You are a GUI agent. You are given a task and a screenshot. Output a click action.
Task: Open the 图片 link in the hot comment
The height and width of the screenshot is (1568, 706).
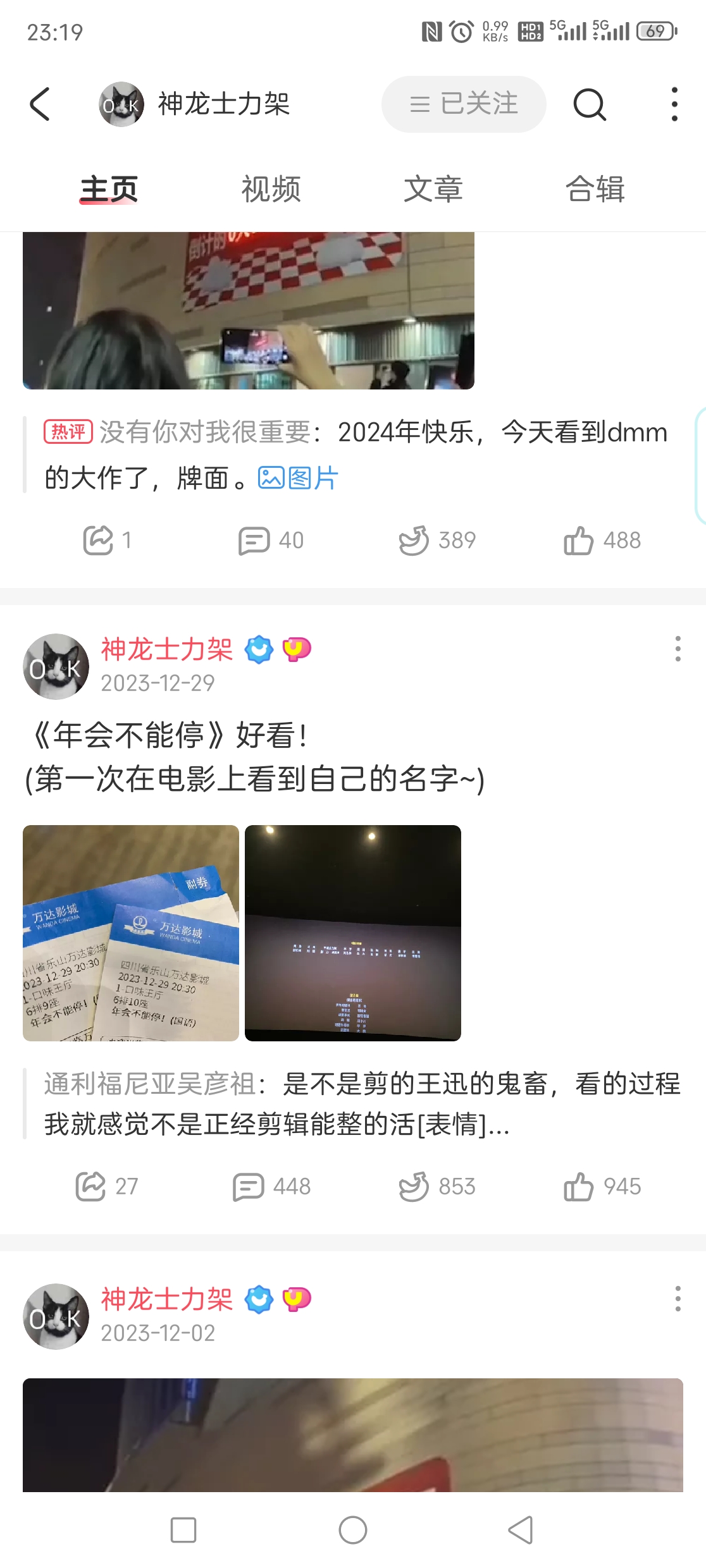[x=299, y=478]
